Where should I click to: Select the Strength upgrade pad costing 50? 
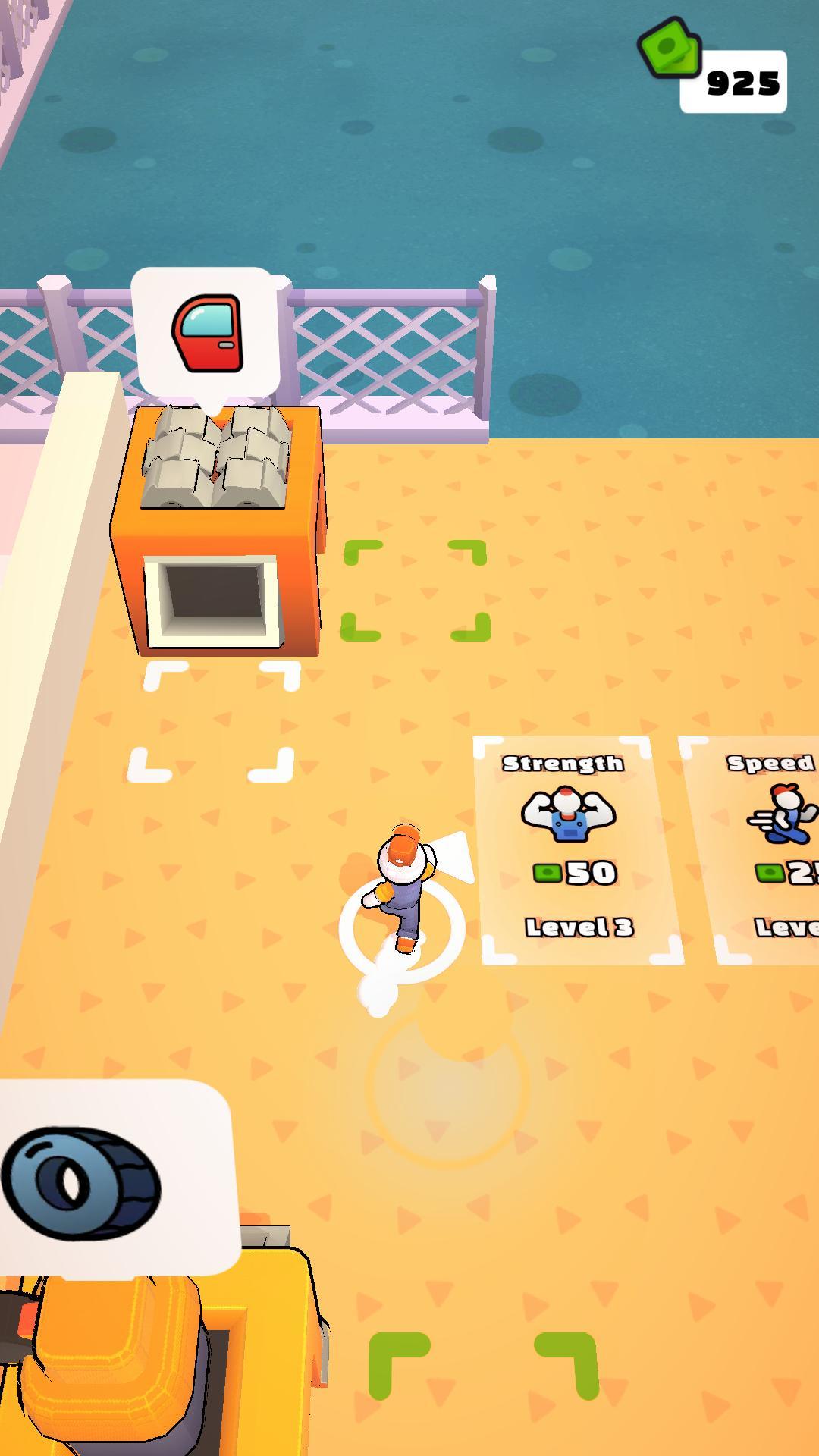click(576, 849)
